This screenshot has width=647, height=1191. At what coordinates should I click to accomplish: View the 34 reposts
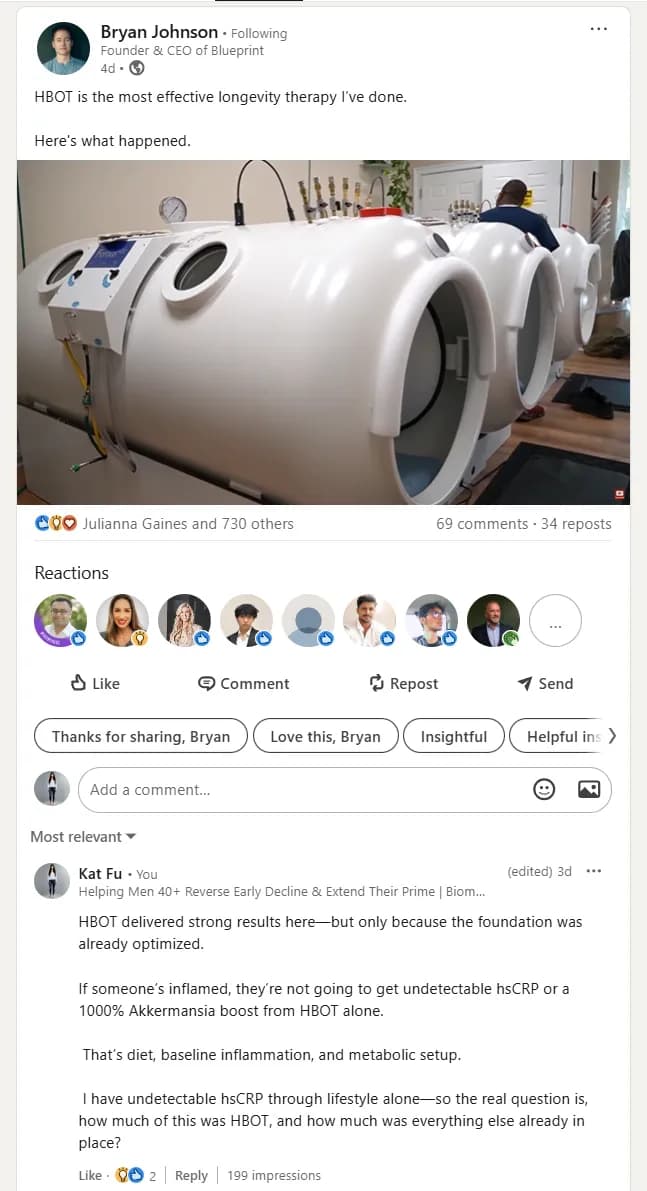pyautogui.click(x=576, y=523)
